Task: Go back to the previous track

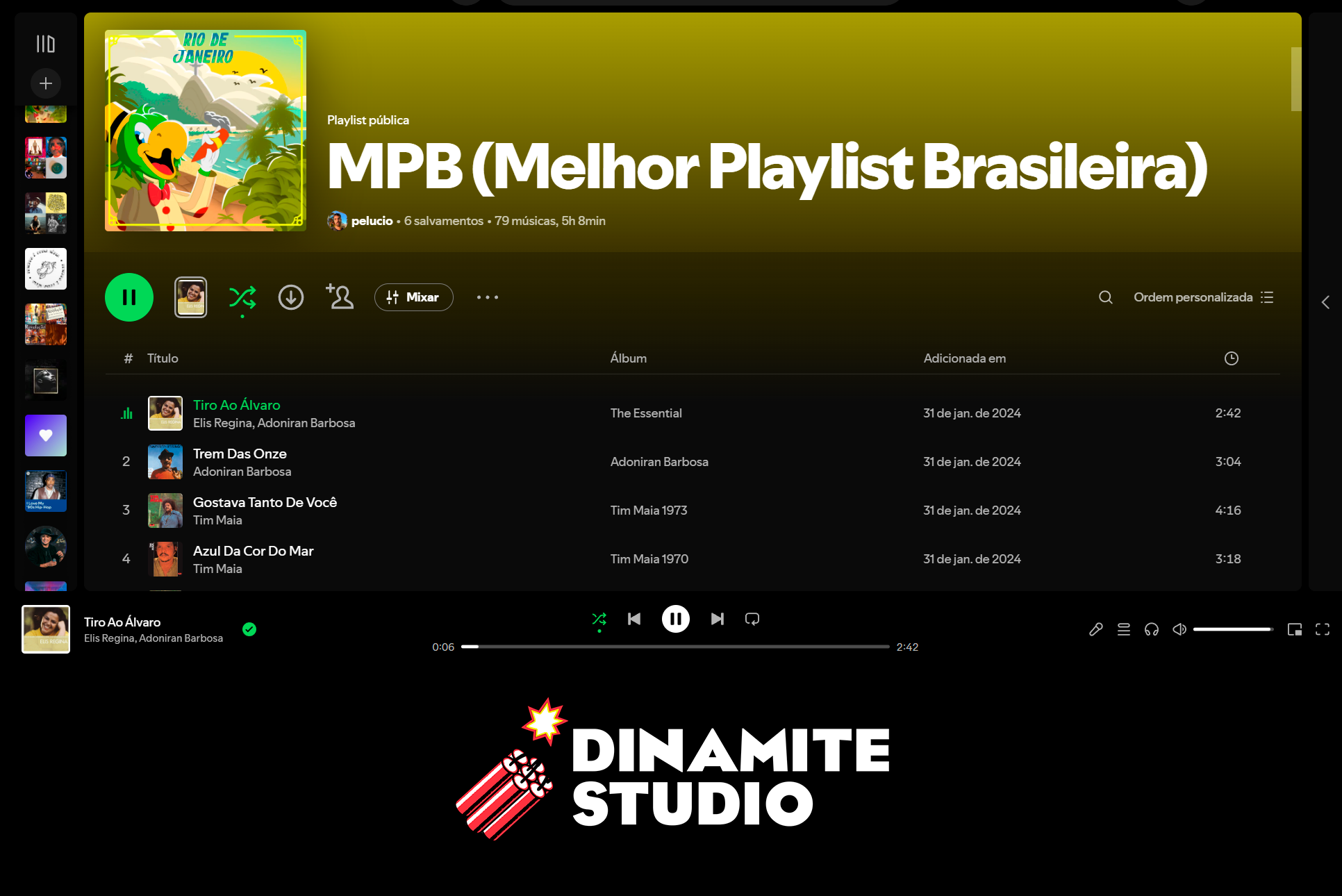Action: point(634,619)
